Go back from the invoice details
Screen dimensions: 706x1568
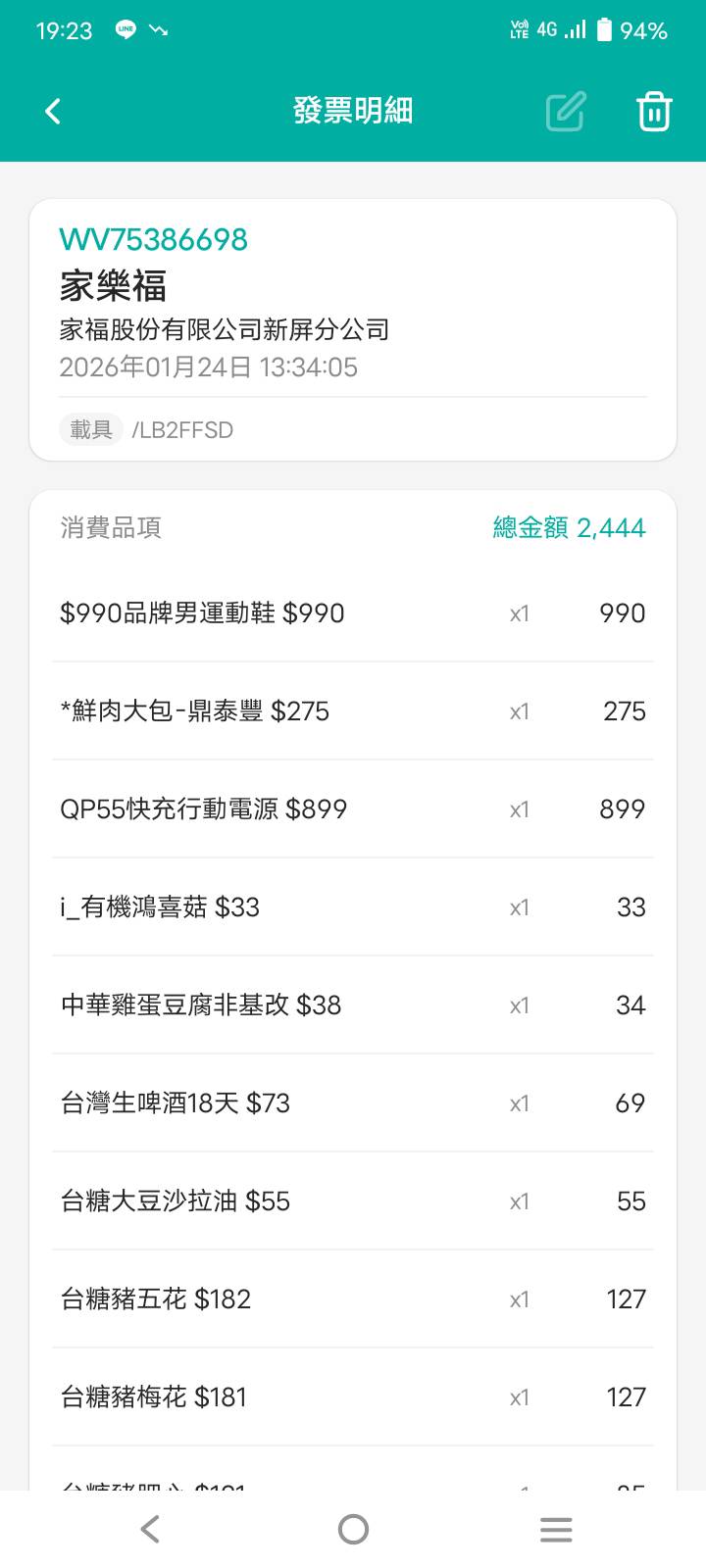tap(53, 112)
